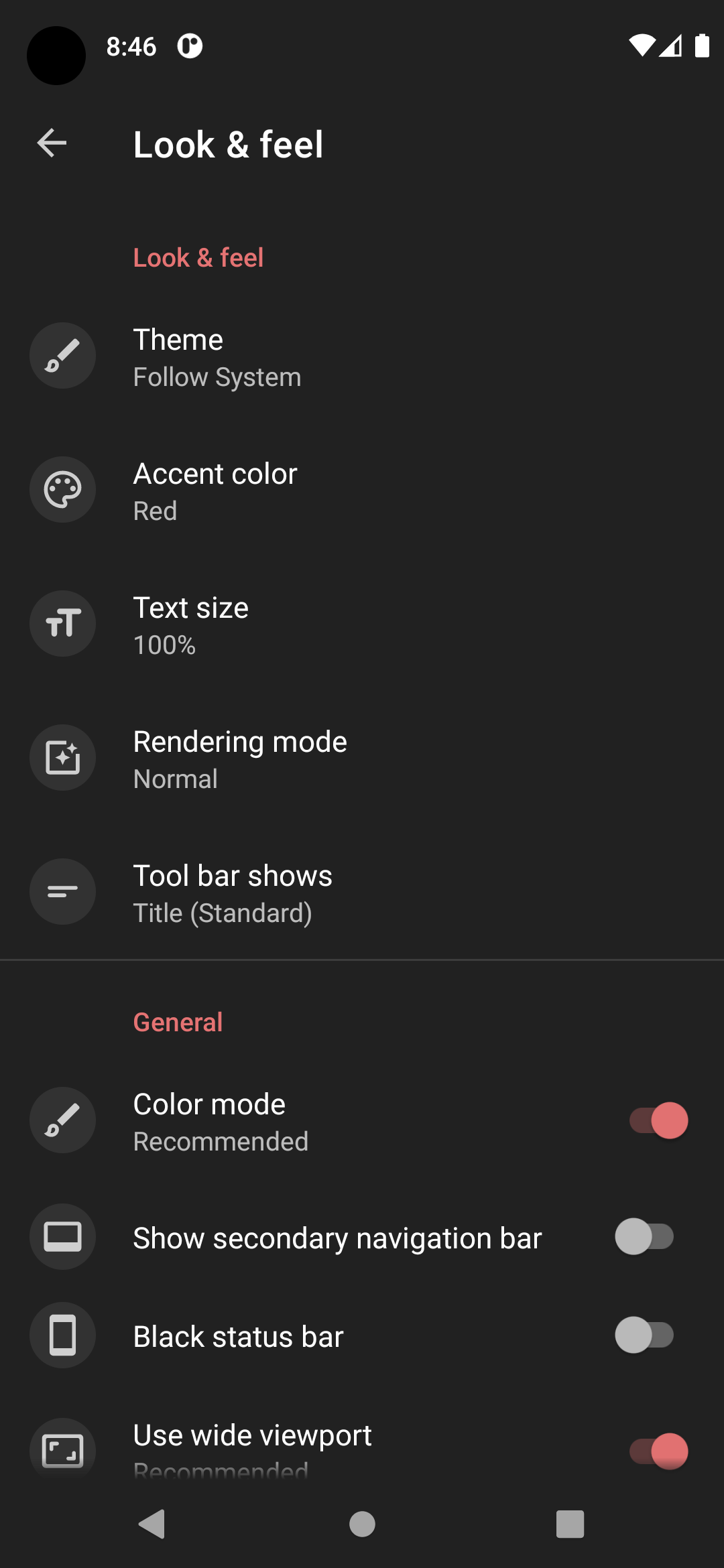Open the Accent color setting

[x=362, y=491]
